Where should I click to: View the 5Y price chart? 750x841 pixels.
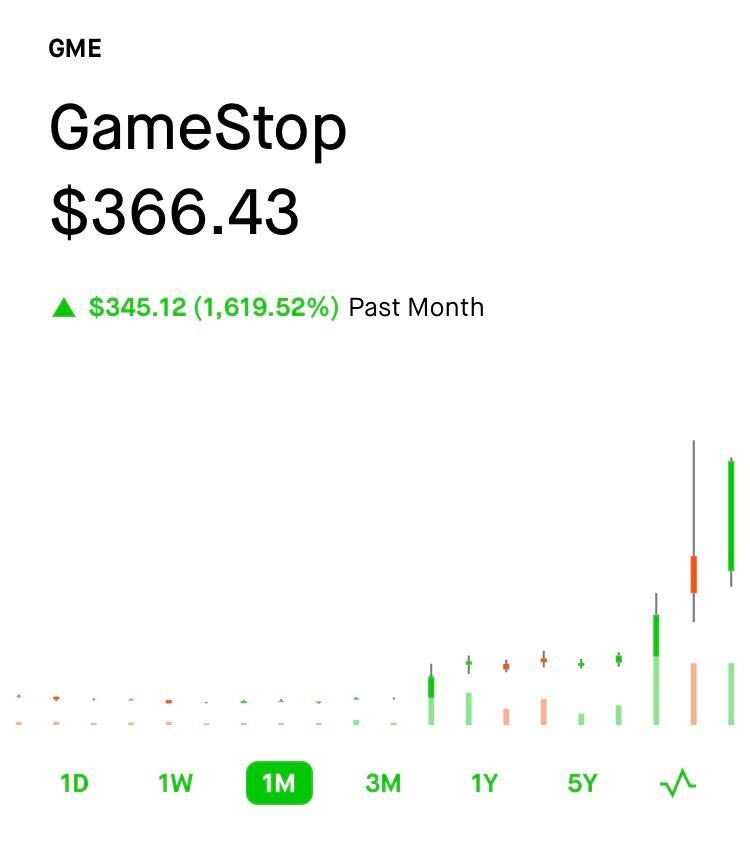tap(582, 783)
